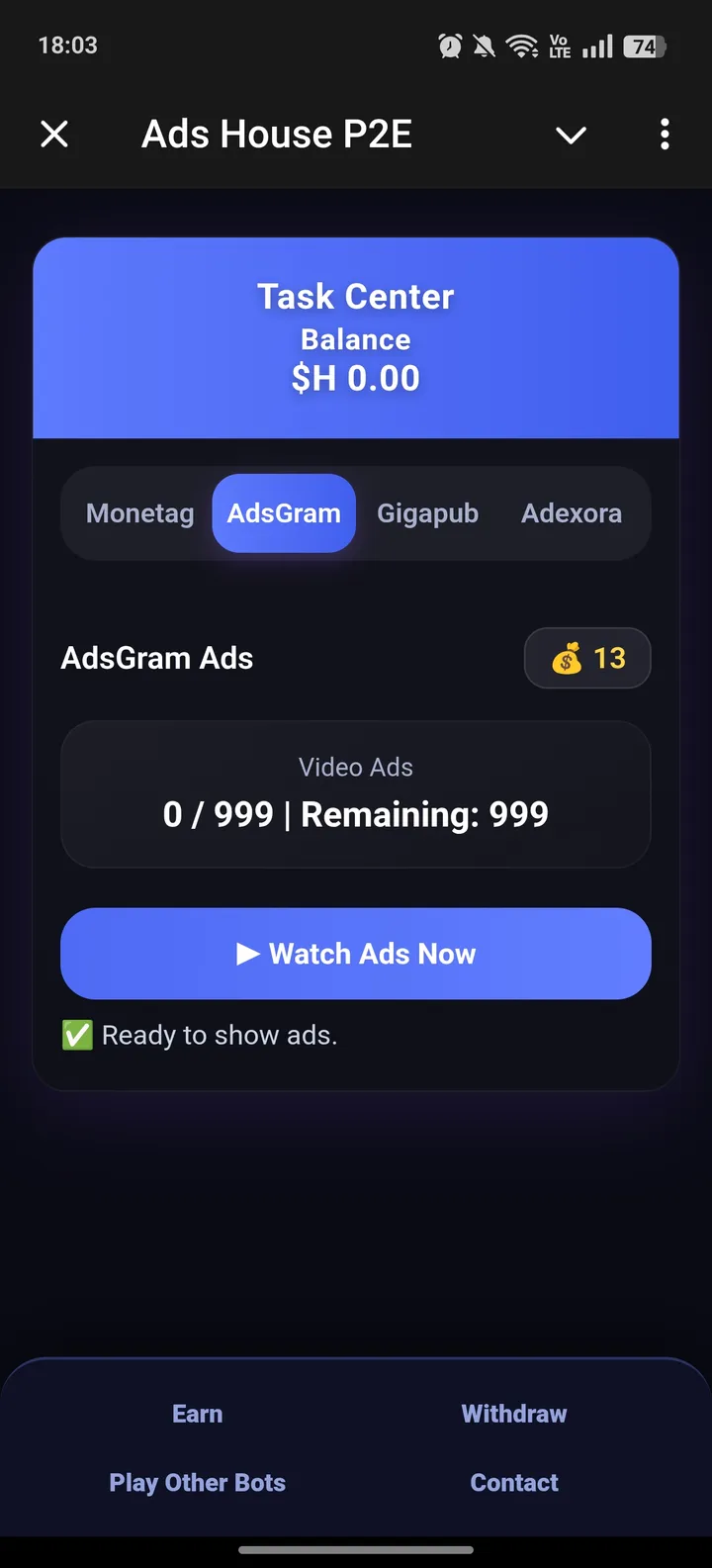Collapse the bot window with the chevron
This screenshot has width=712, height=1568.
click(x=571, y=134)
